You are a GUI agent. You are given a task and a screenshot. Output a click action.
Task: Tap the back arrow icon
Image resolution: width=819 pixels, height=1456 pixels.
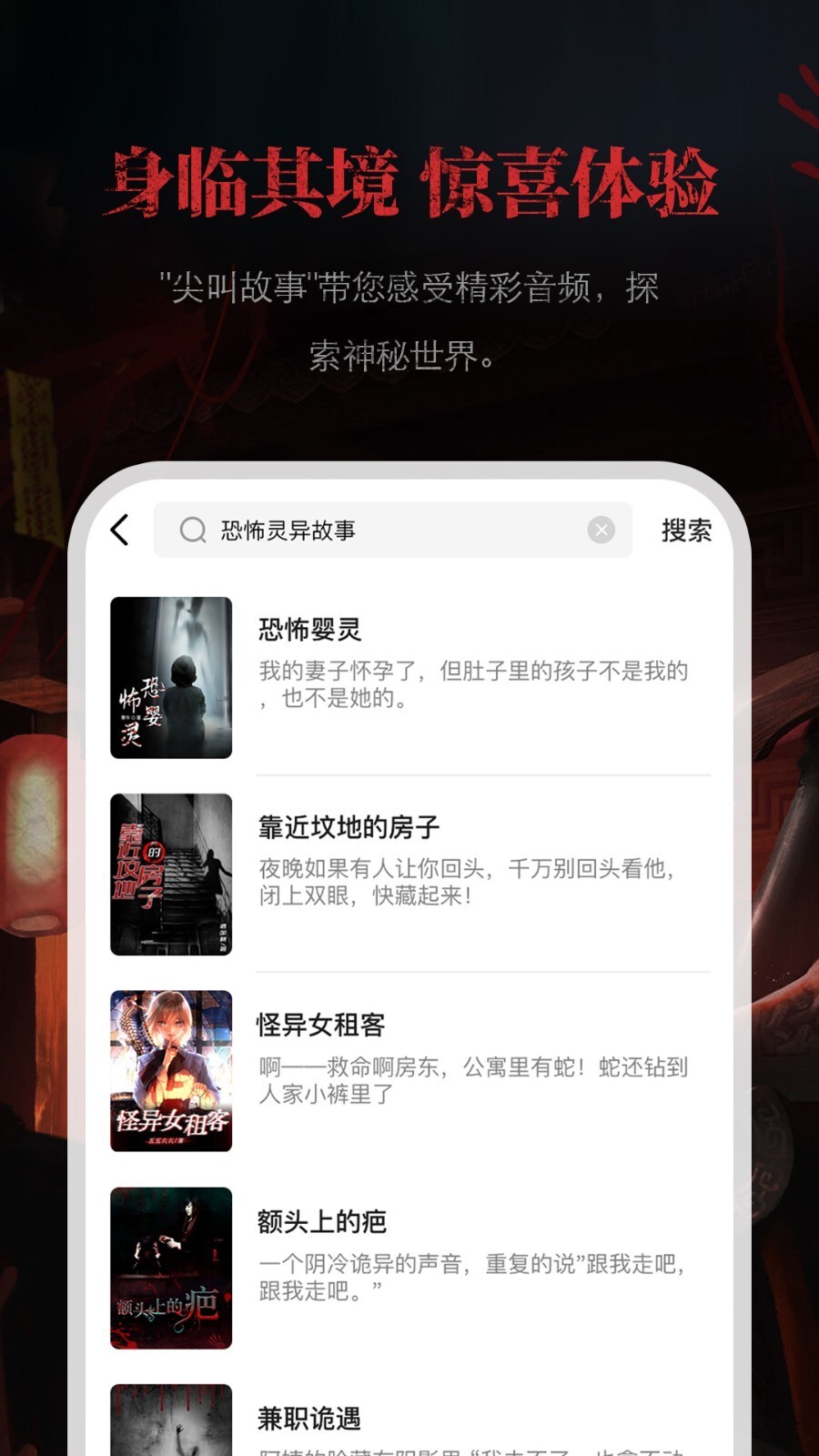[x=119, y=530]
